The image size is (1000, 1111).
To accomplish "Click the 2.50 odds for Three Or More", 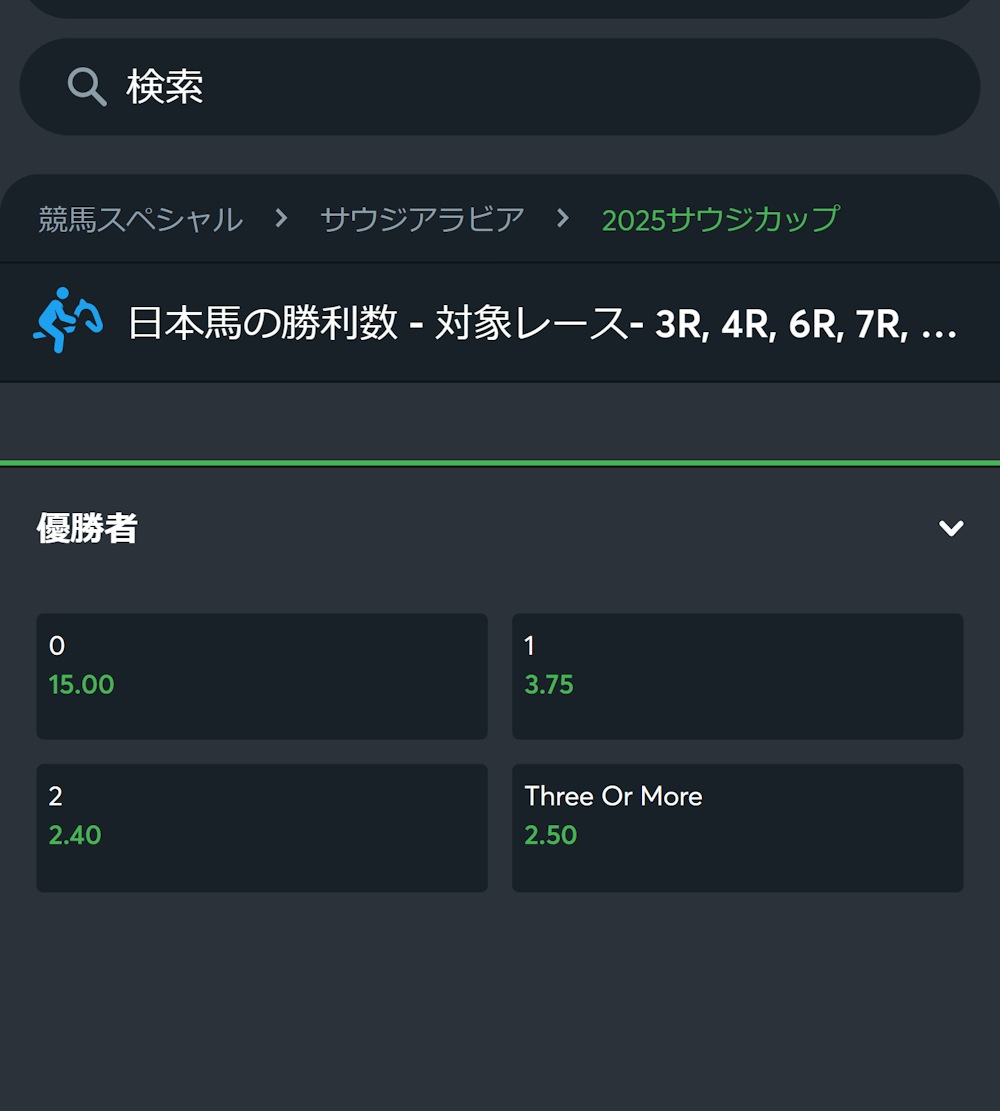I will [x=551, y=834].
